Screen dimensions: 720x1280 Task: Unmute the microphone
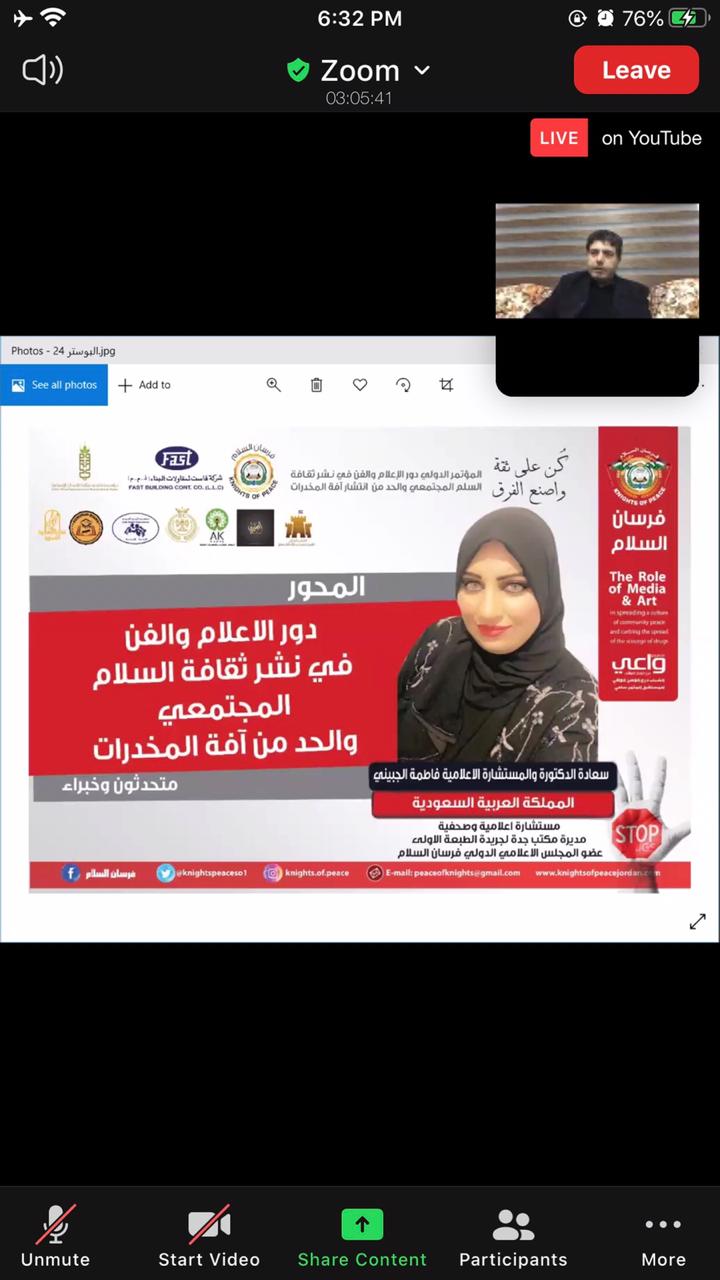coord(55,1236)
